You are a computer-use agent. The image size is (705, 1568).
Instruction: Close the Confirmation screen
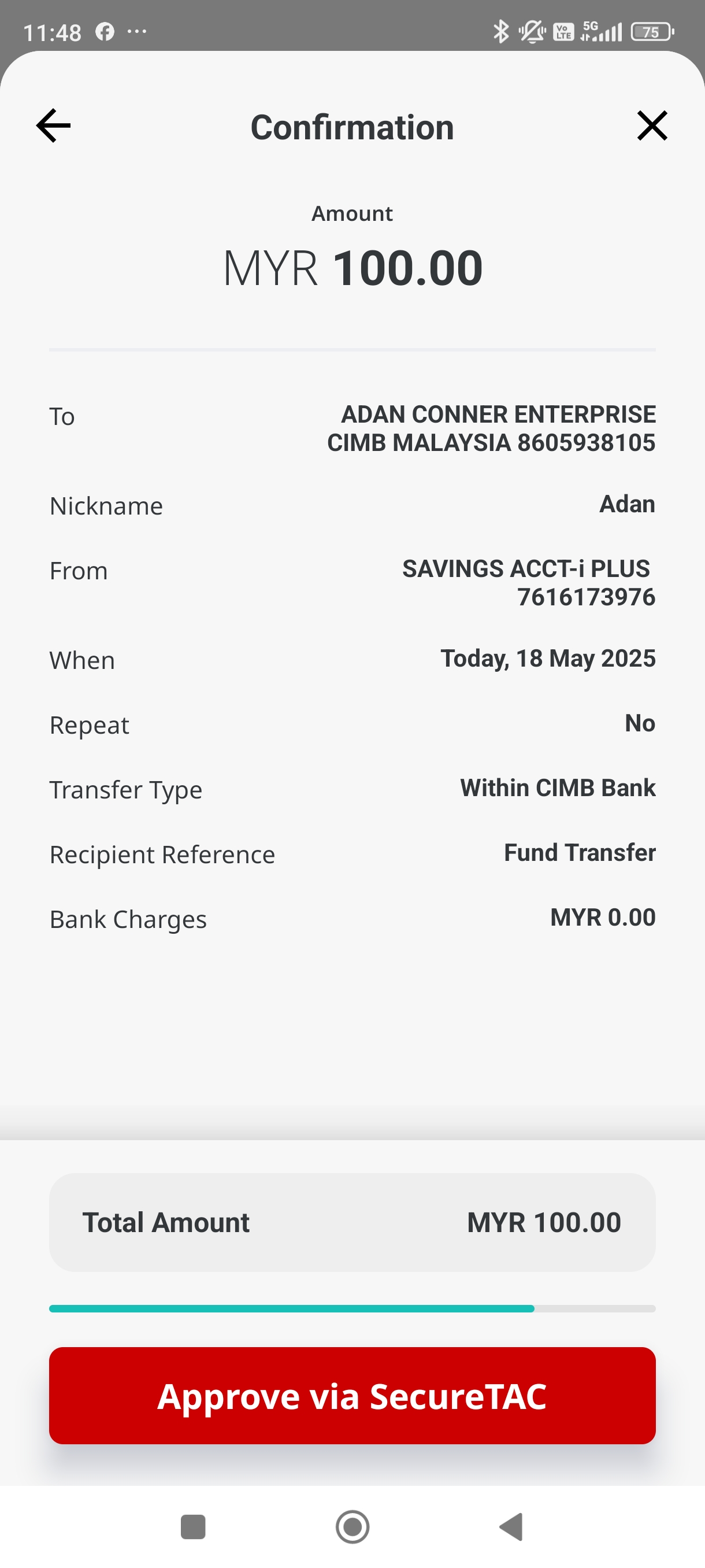(x=651, y=126)
